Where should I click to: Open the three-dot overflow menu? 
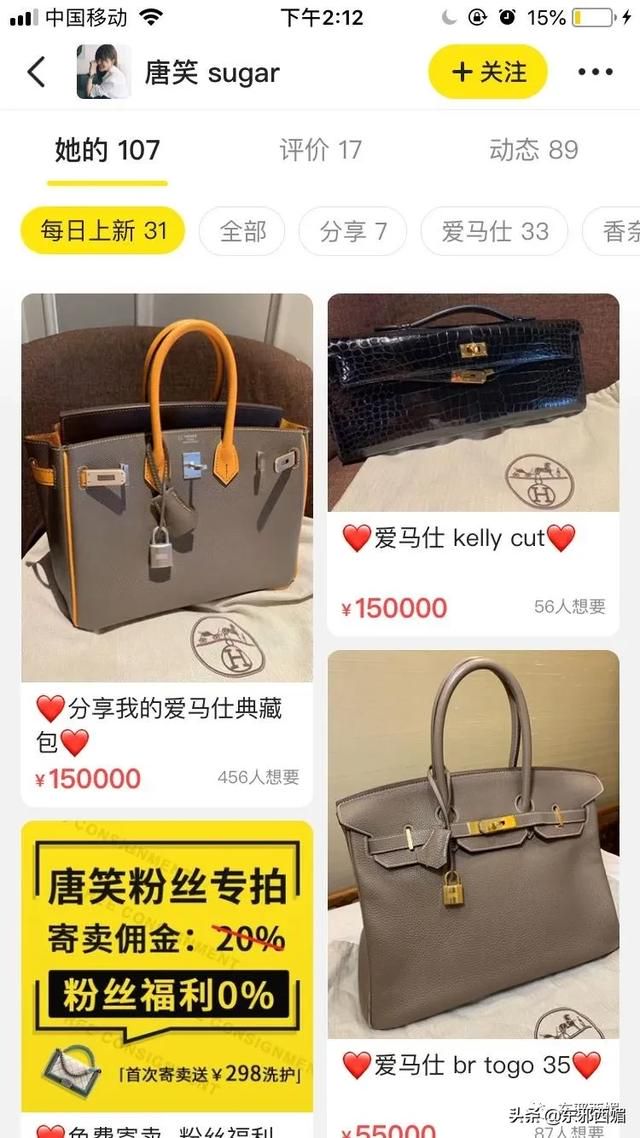(x=595, y=72)
